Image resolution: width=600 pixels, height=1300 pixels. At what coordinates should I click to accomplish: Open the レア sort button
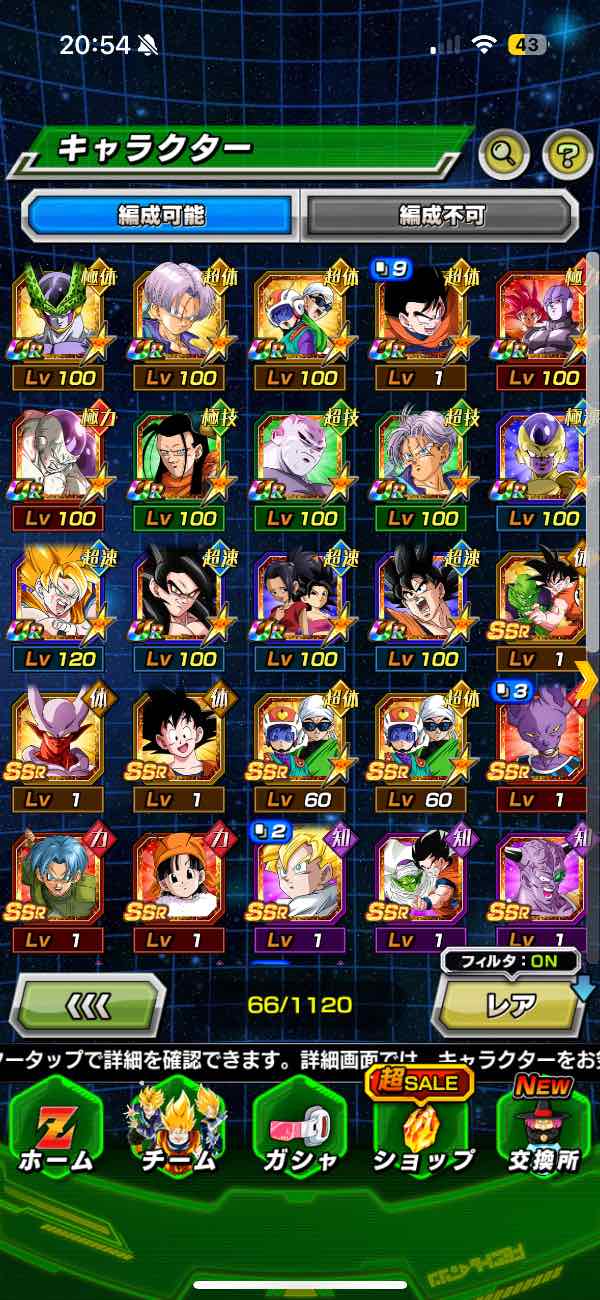[510, 1006]
